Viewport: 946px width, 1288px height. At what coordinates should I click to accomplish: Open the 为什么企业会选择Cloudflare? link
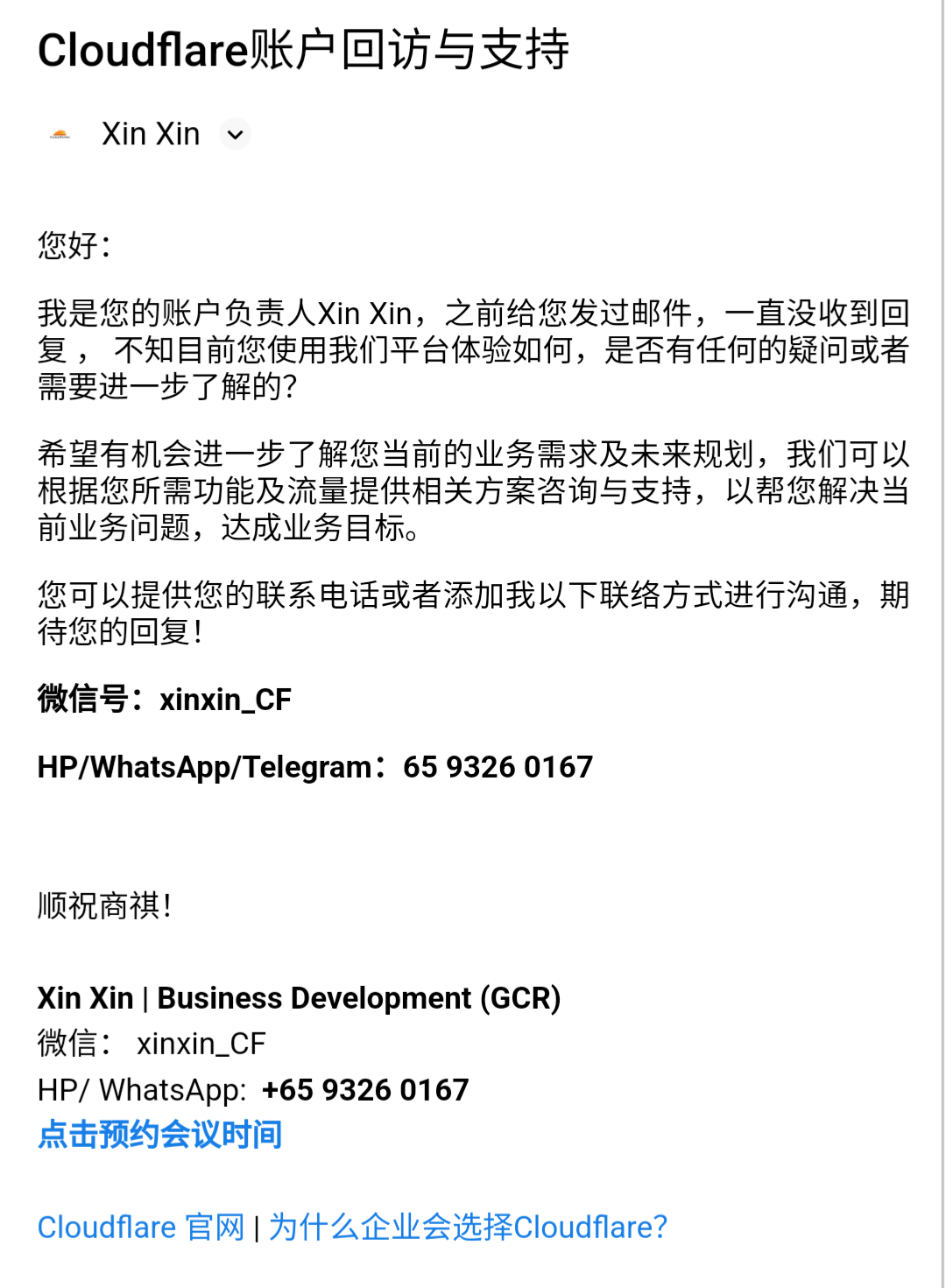coord(468,1228)
